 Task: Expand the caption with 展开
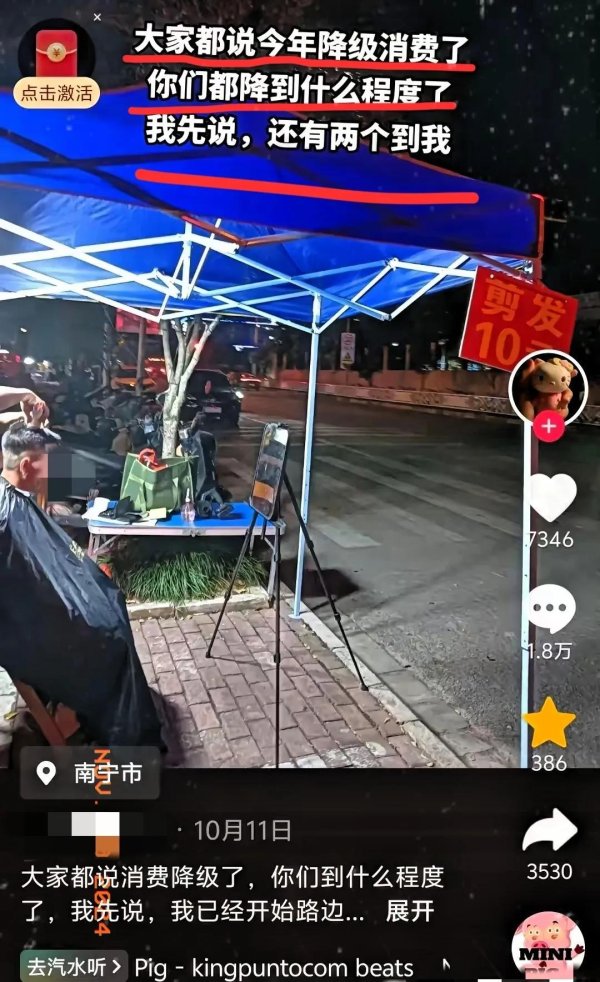point(409,910)
